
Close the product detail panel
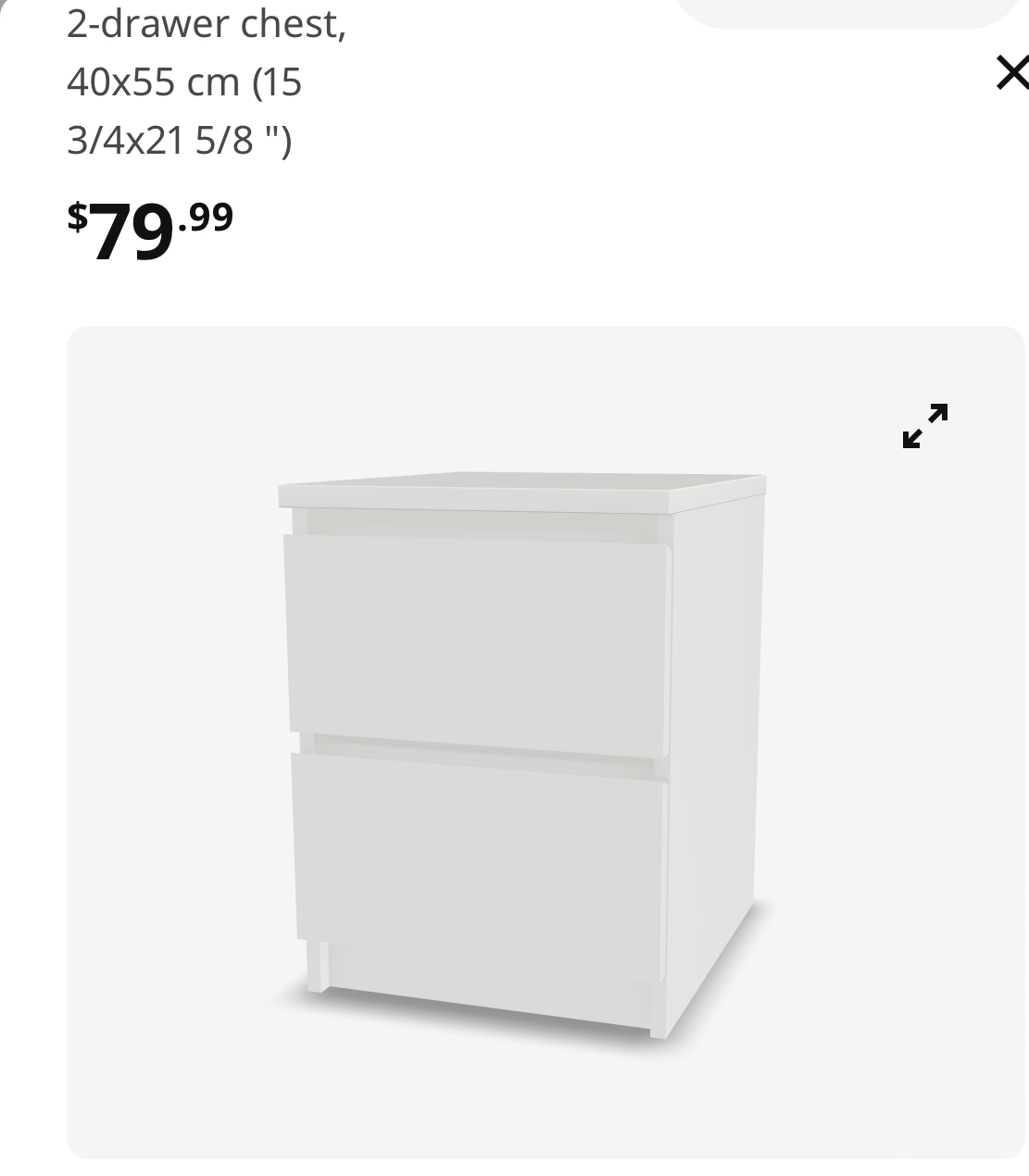click(1012, 73)
